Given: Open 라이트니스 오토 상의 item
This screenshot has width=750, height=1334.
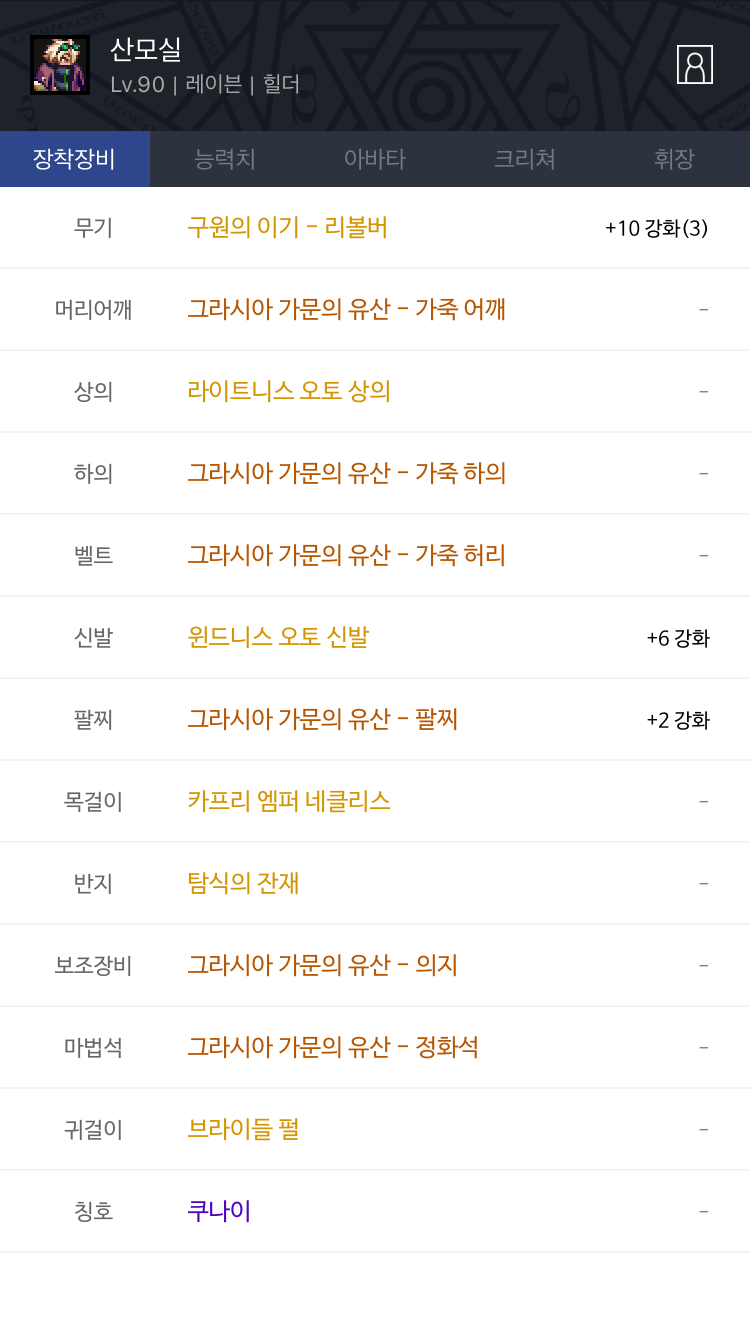Looking at the screenshot, I should [288, 392].
